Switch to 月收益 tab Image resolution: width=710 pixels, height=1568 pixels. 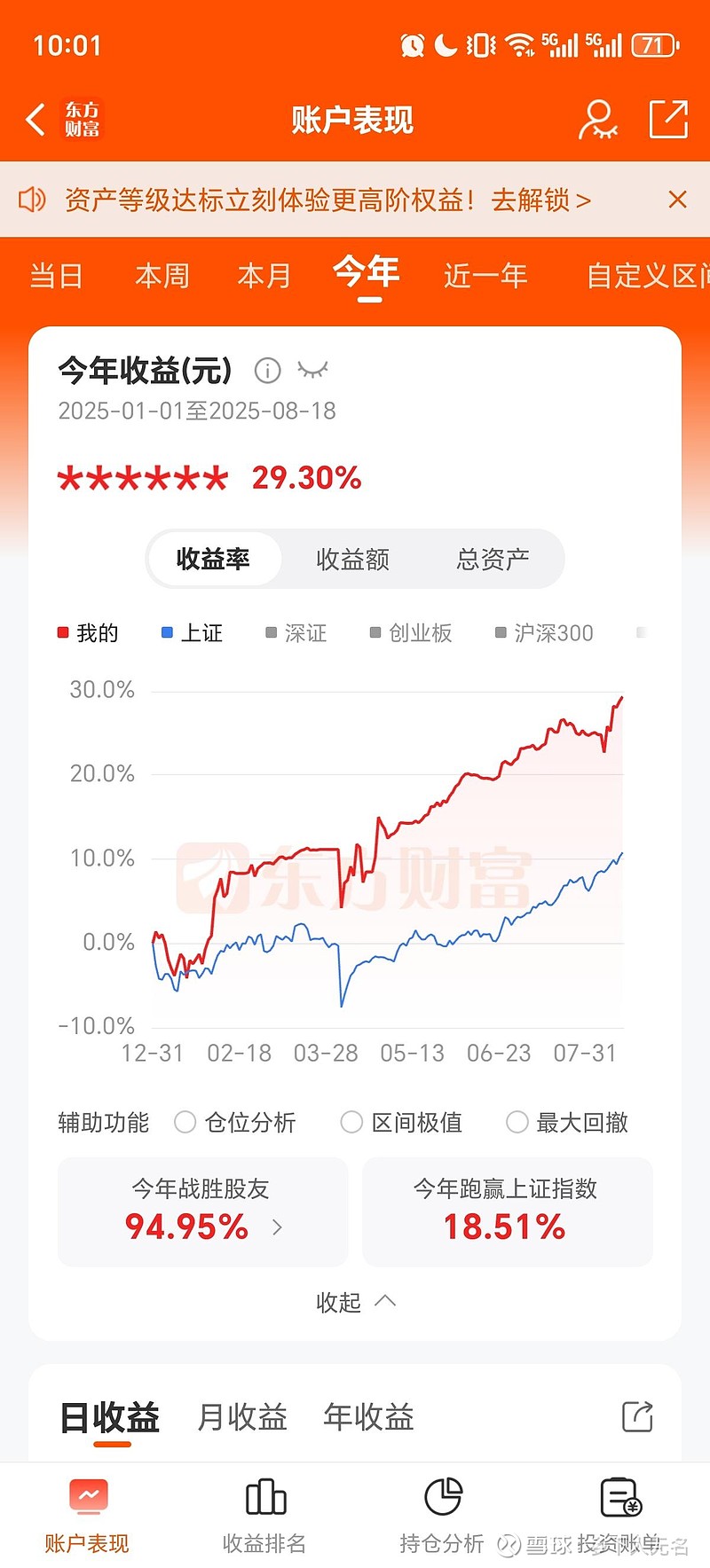242,1416
